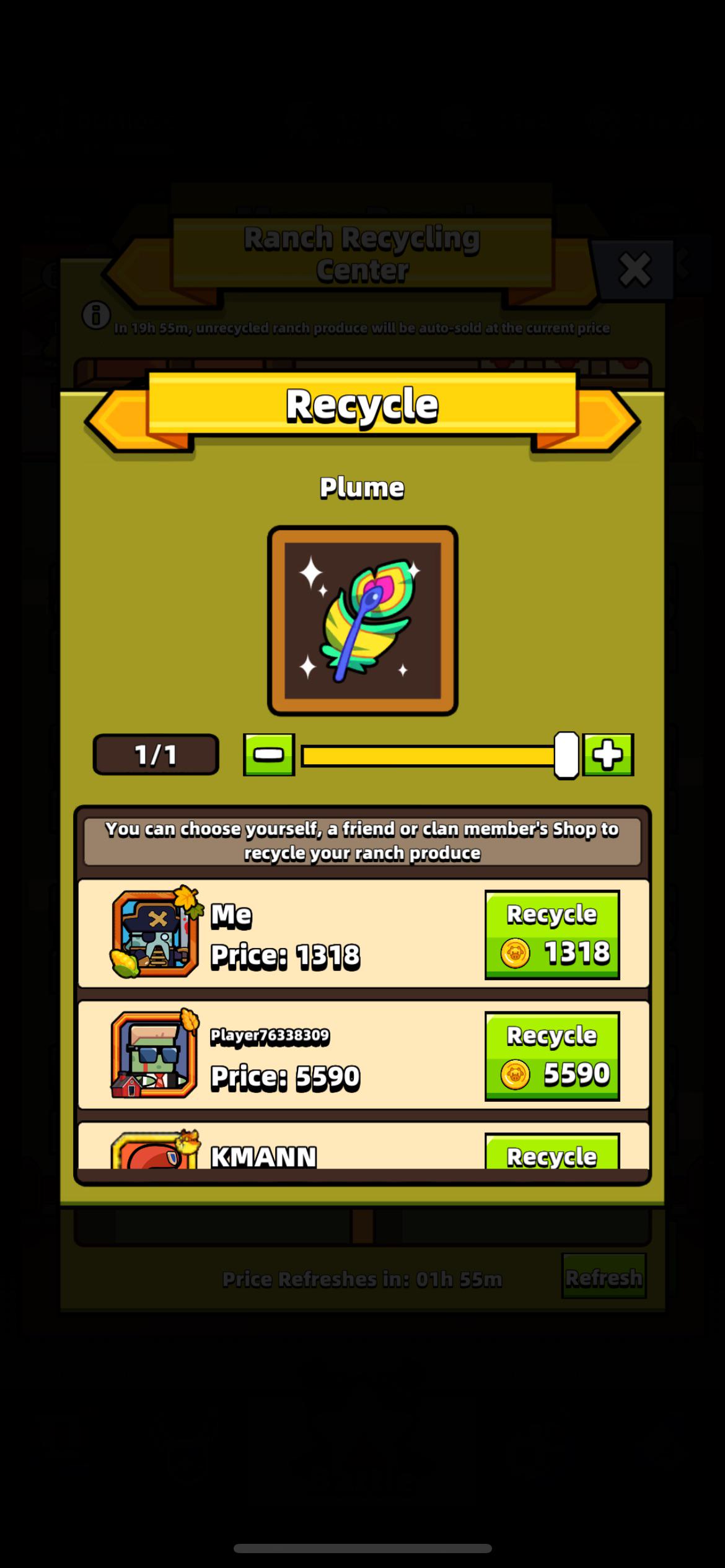Tap the 1/1 quantity counter
Screen dimensions: 725x1568
(x=155, y=754)
